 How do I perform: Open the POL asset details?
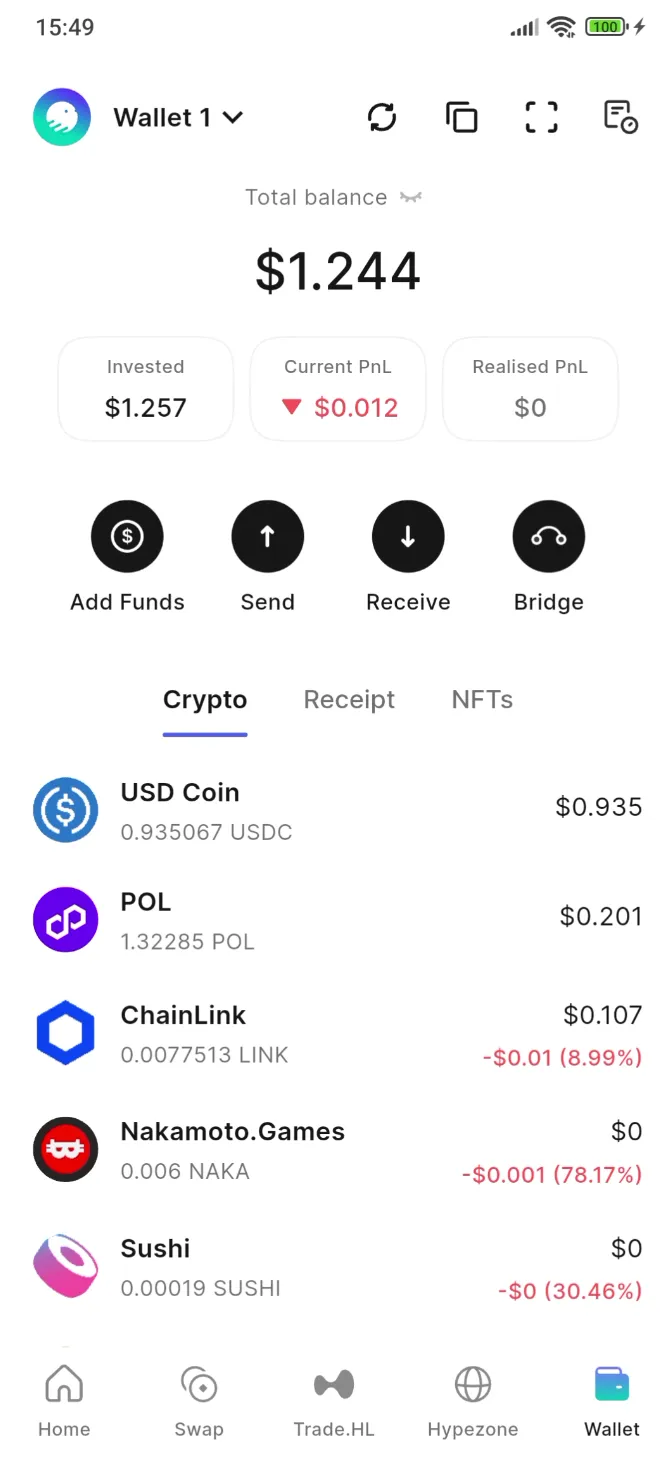point(335,920)
